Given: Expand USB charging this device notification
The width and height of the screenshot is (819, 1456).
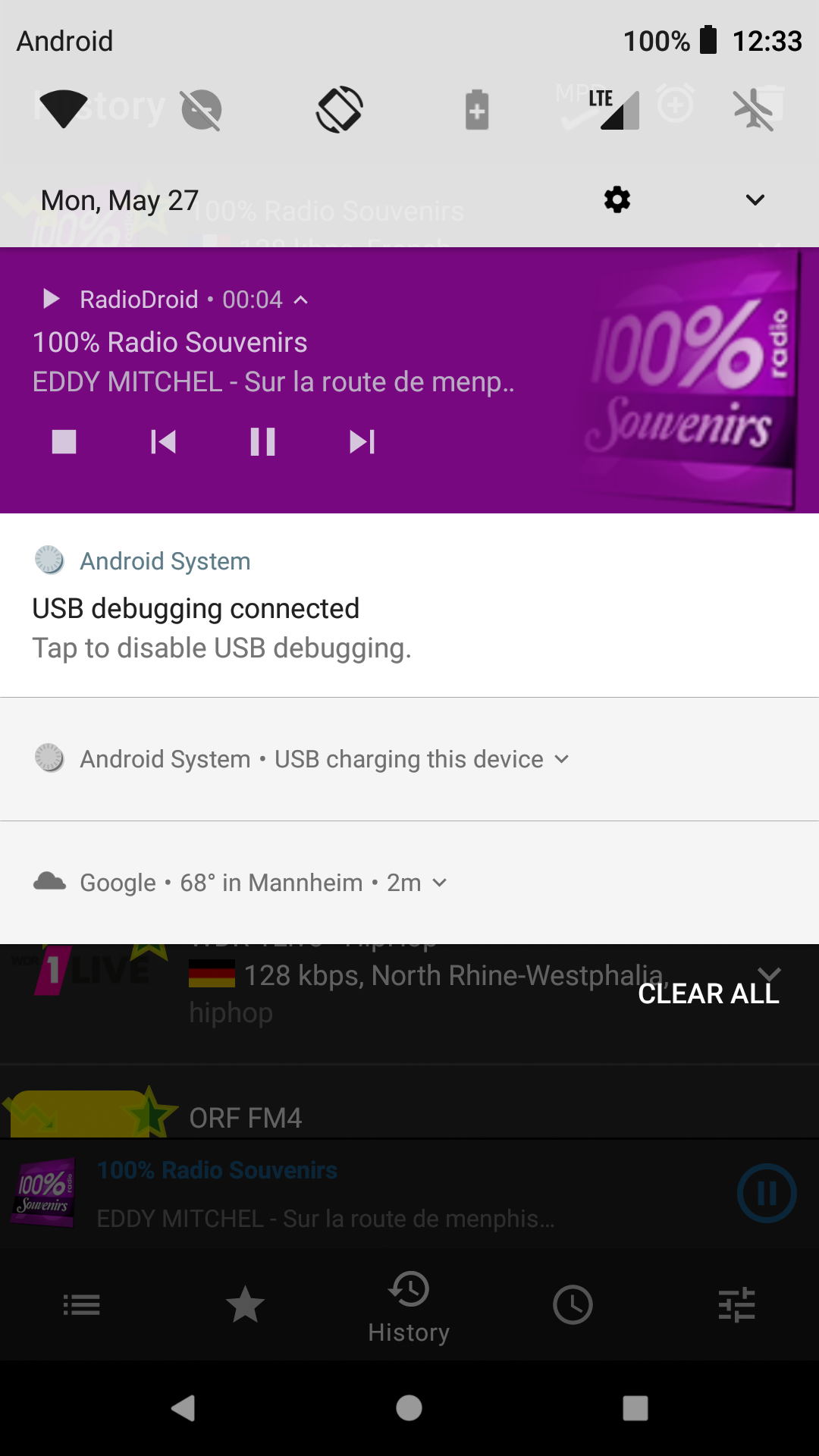Looking at the screenshot, I should click(x=562, y=759).
